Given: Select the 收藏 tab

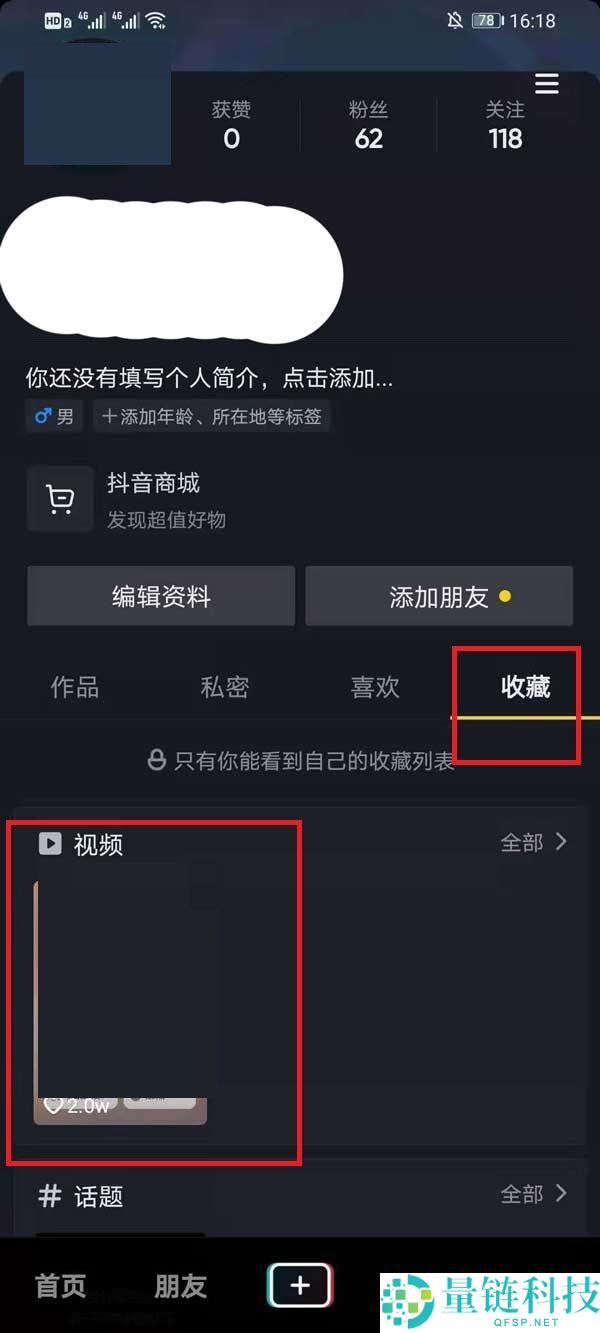Looking at the screenshot, I should tap(525, 687).
